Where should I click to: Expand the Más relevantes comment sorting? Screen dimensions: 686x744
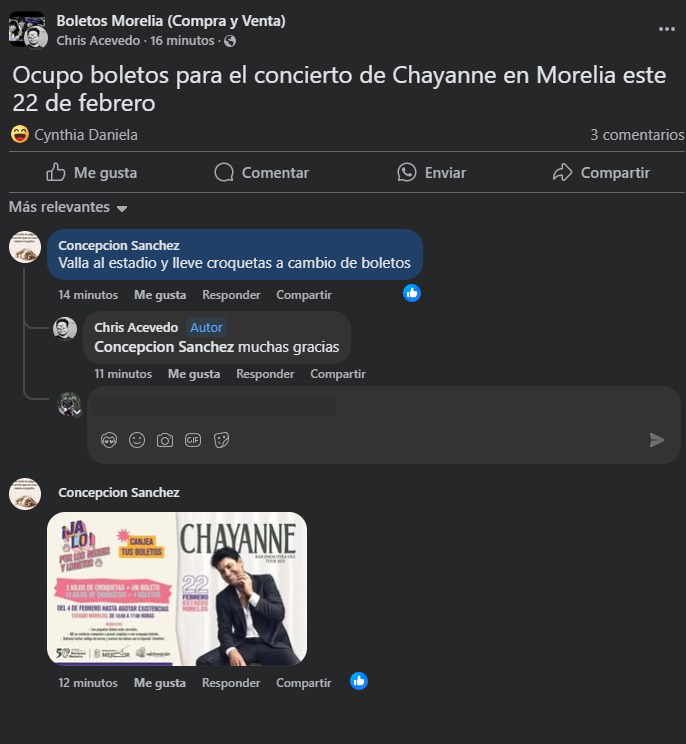[68, 208]
